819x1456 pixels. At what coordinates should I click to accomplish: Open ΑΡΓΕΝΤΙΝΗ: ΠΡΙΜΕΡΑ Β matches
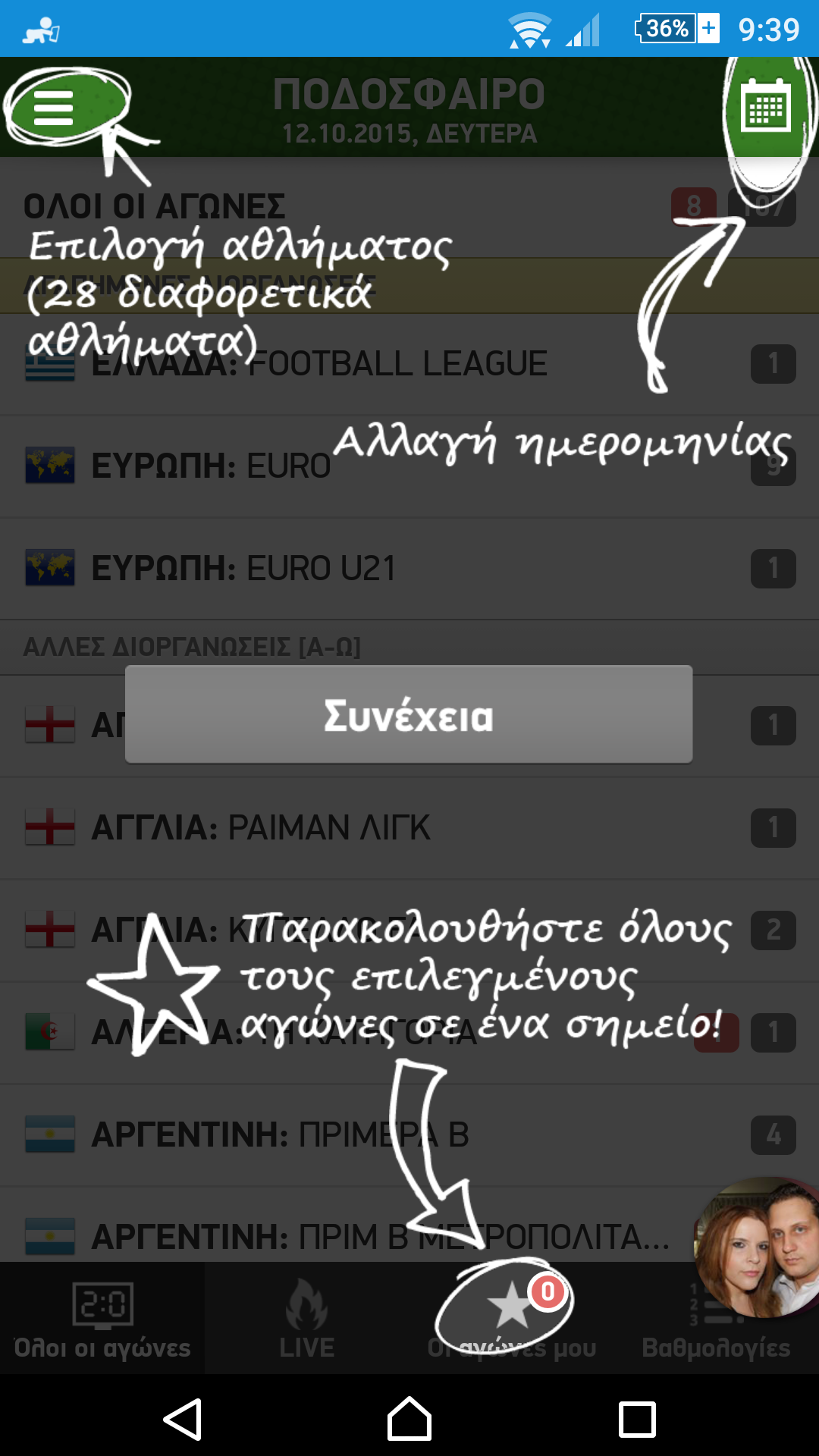[x=409, y=1135]
